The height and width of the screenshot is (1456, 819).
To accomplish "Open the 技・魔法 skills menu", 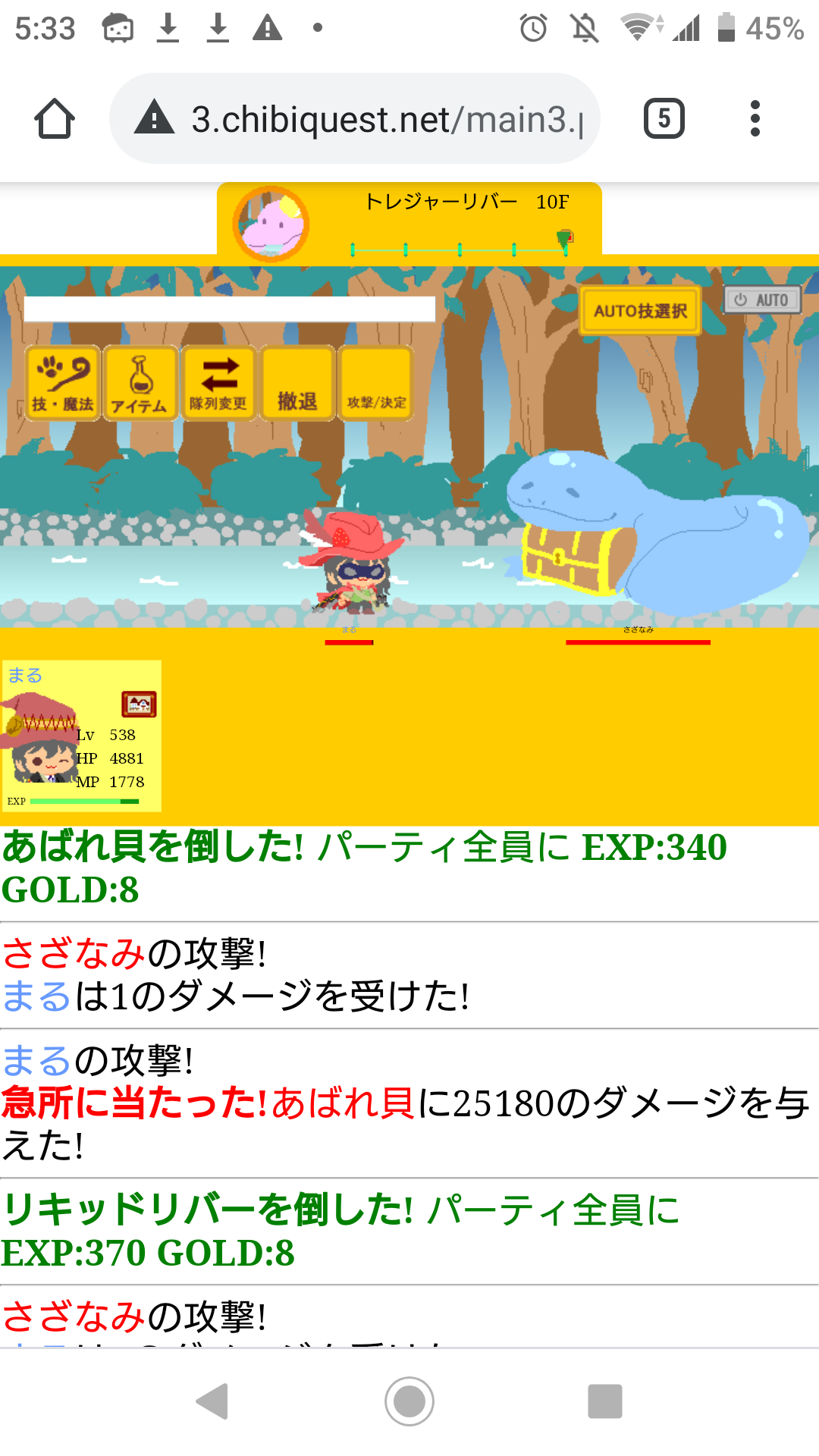I will pos(63,383).
